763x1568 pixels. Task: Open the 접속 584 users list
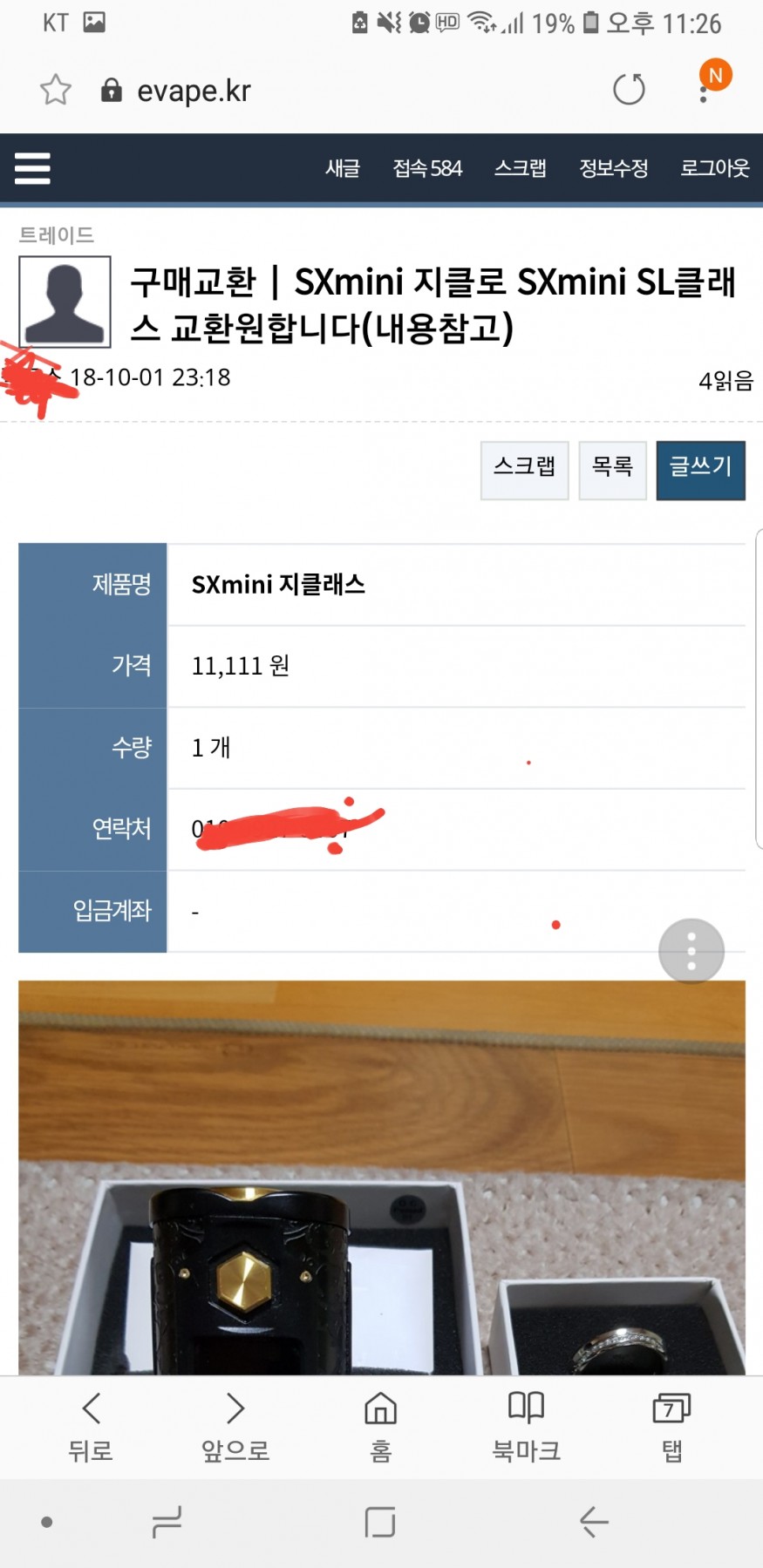click(x=427, y=168)
